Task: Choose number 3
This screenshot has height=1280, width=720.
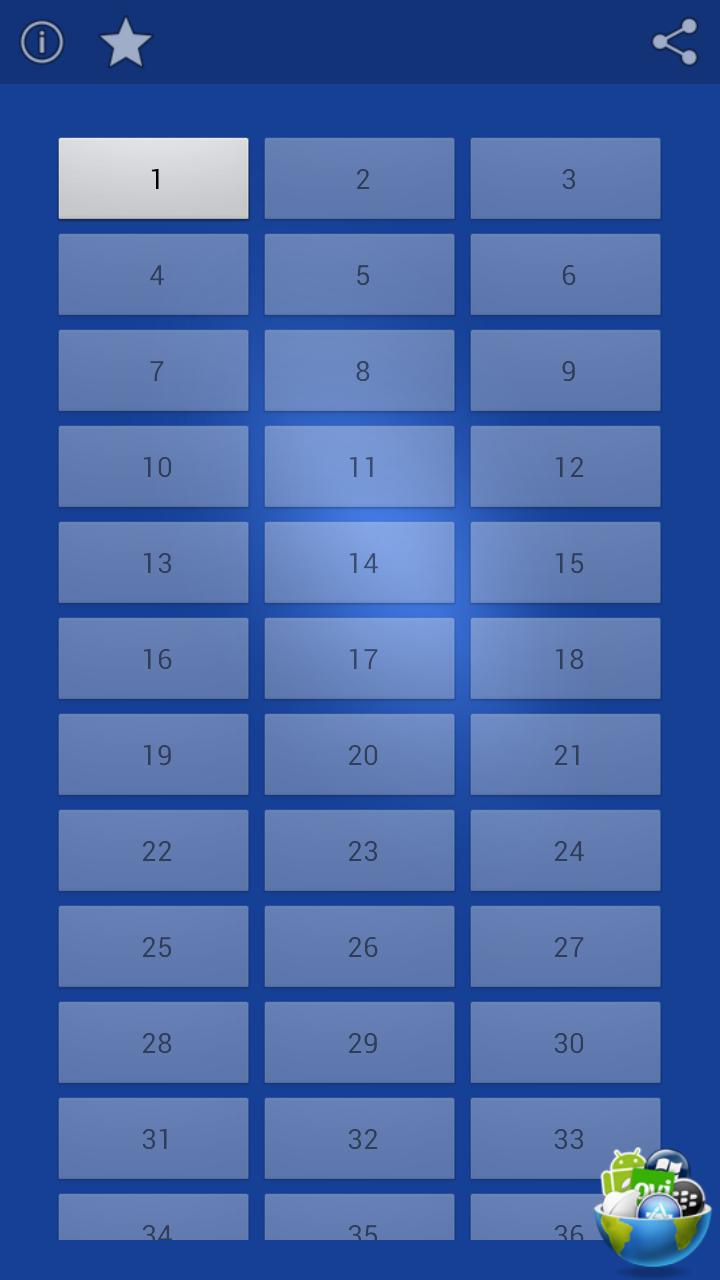Action: (x=566, y=178)
